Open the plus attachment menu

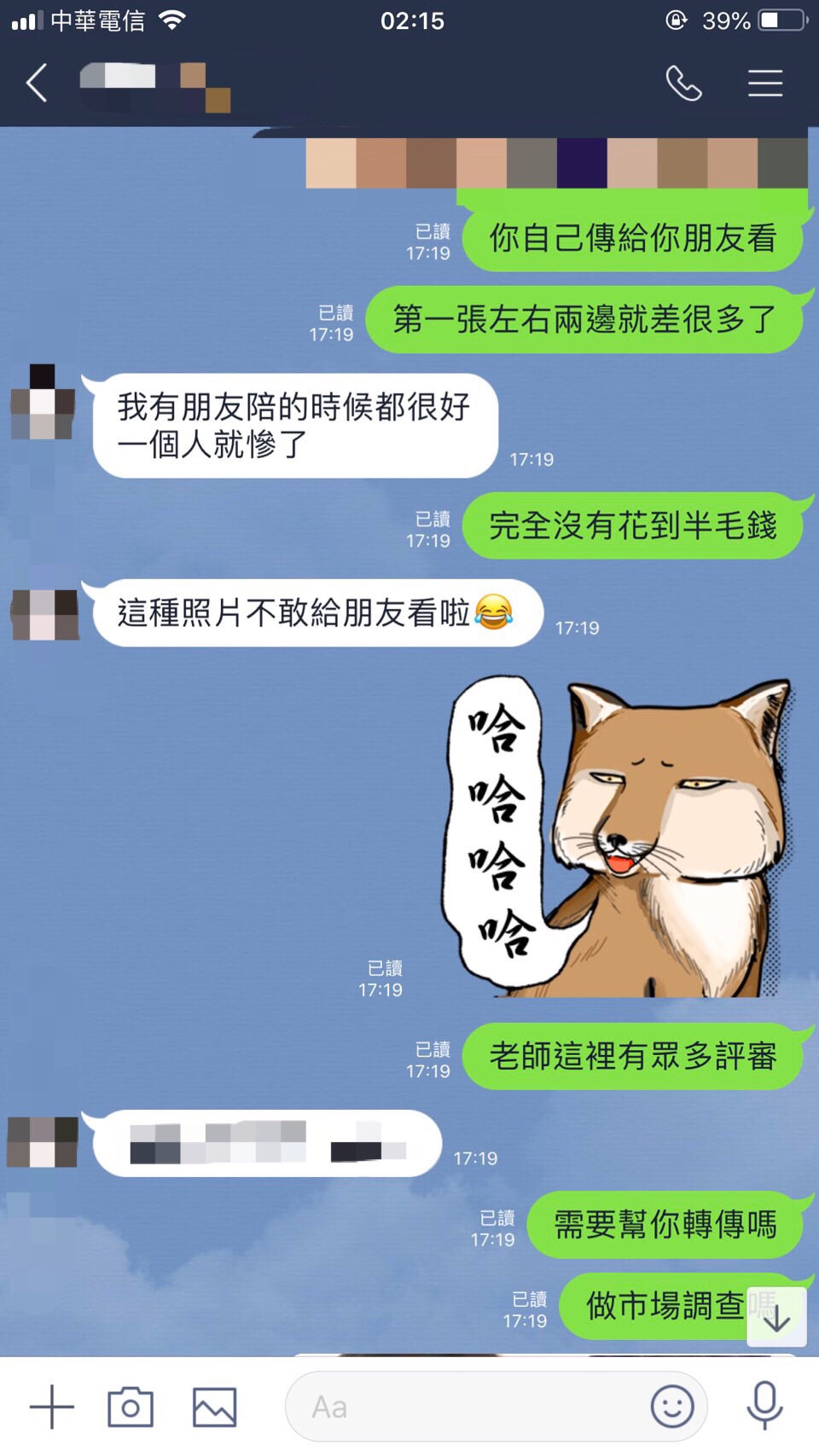tap(52, 1407)
